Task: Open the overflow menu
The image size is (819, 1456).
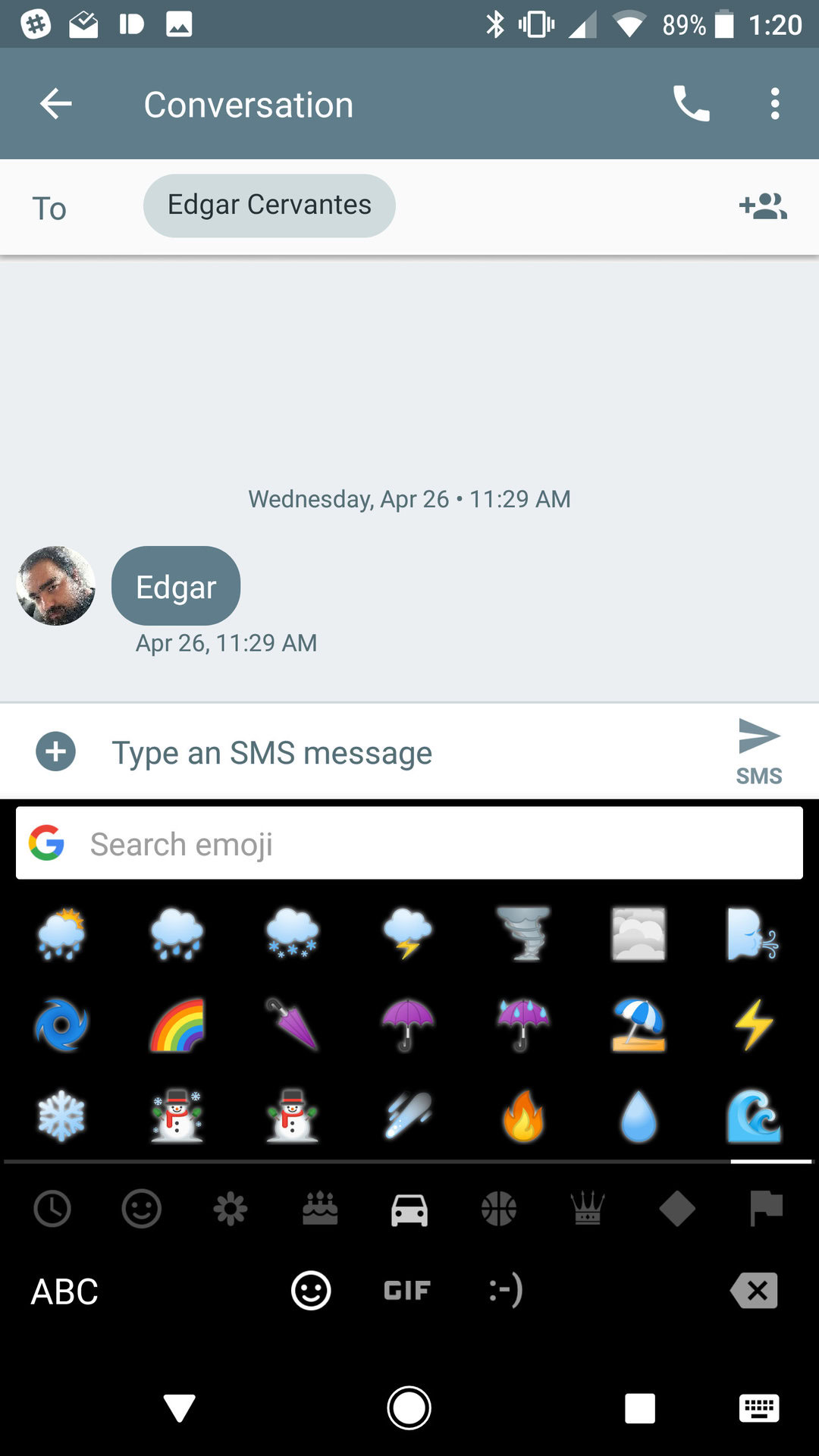Action: pyautogui.click(x=774, y=104)
